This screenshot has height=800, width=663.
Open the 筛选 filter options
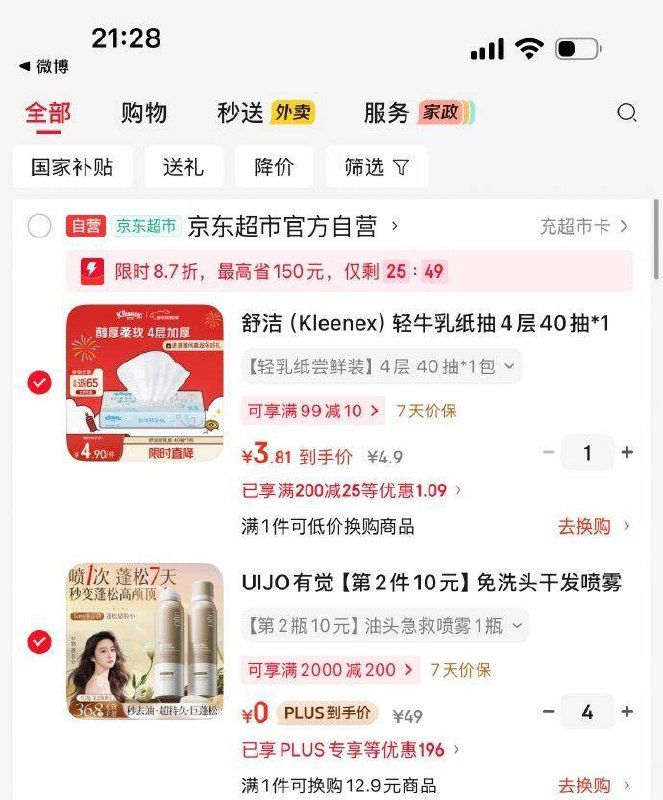click(376, 167)
